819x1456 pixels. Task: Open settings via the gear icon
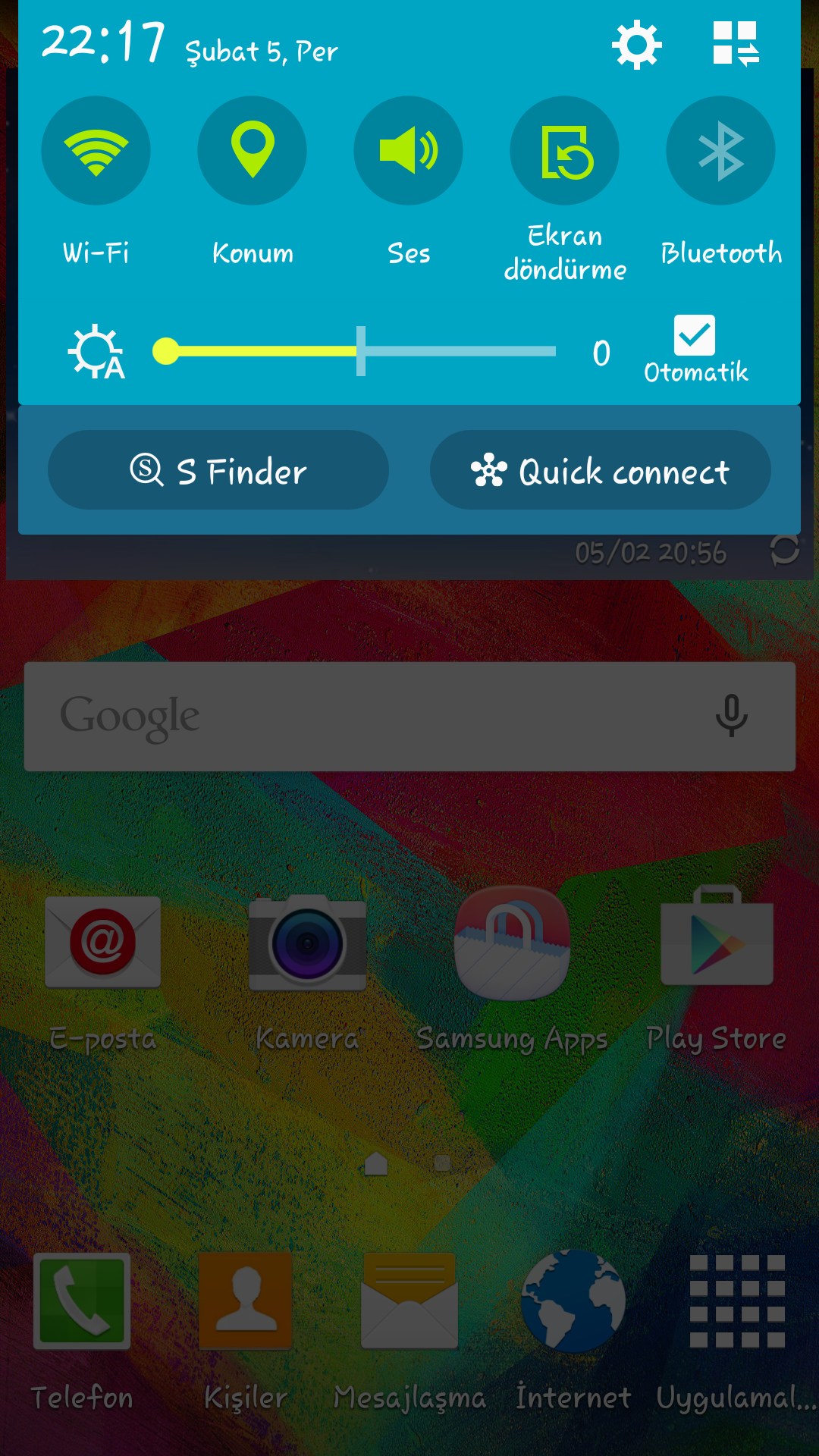pyautogui.click(x=636, y=45)
